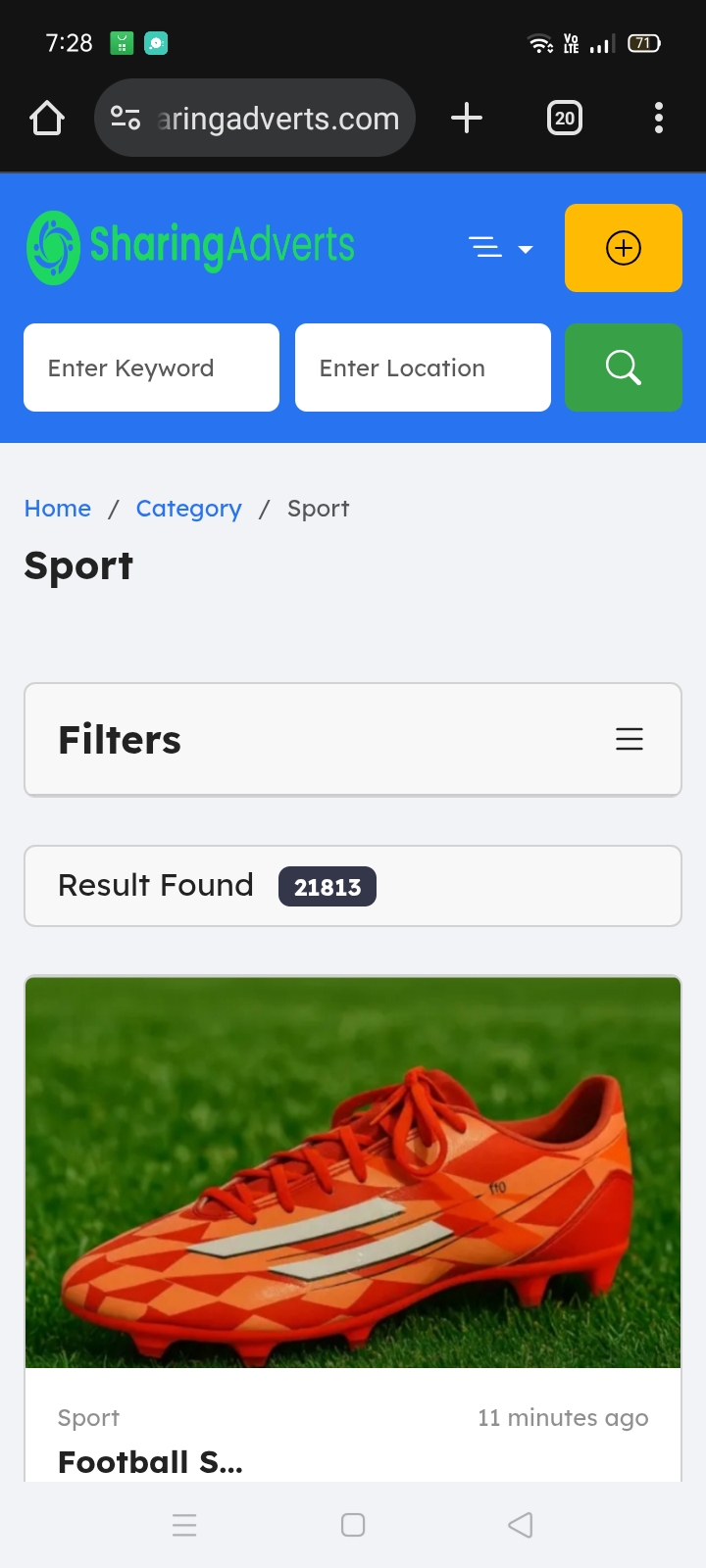Image resolution: width=706 pixels, height=1568 pixels.
Task: Tap the green search button
Action: [x=624, y=367]
